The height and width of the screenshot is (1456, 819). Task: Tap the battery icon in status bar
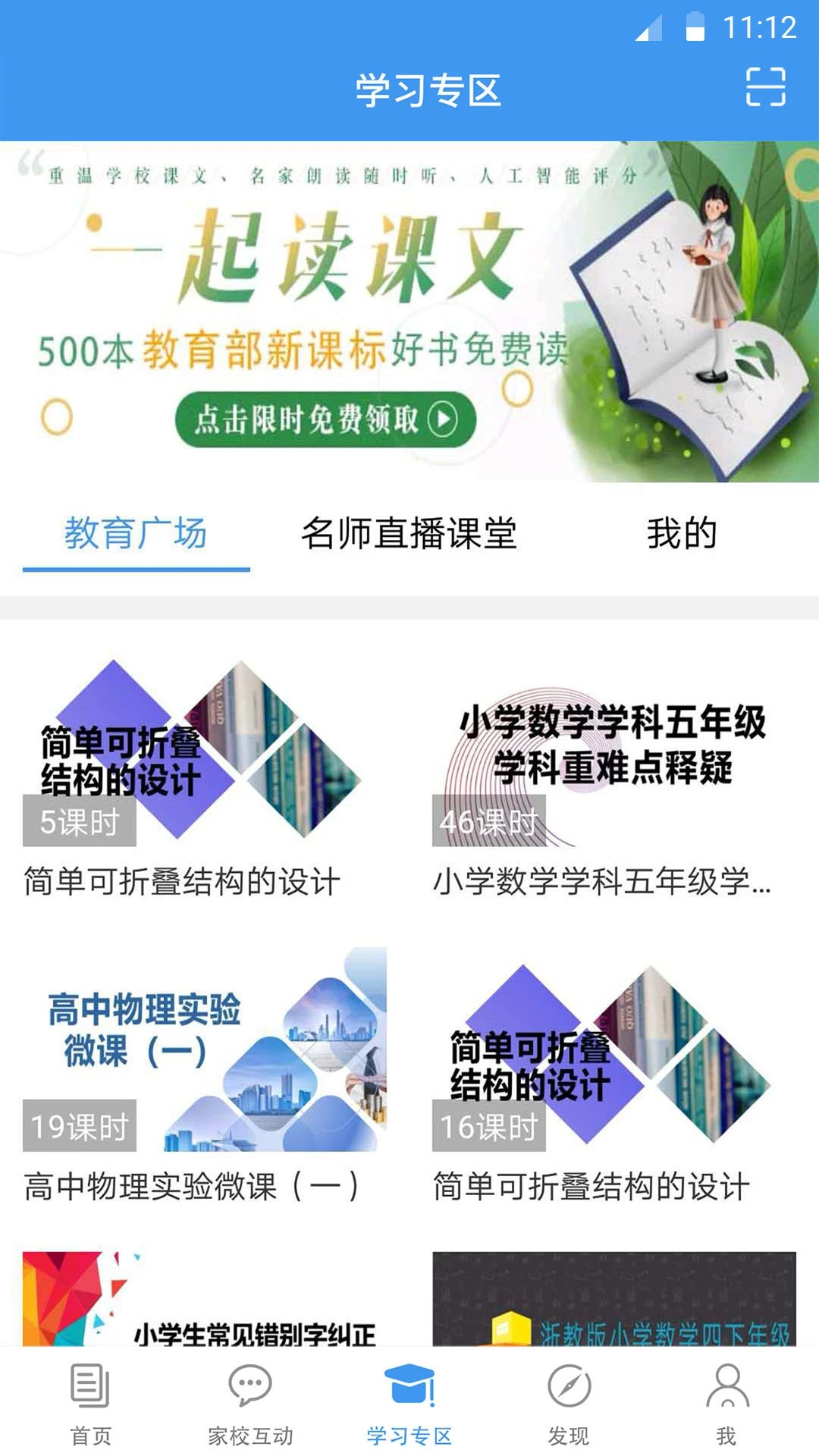(694, 27)
